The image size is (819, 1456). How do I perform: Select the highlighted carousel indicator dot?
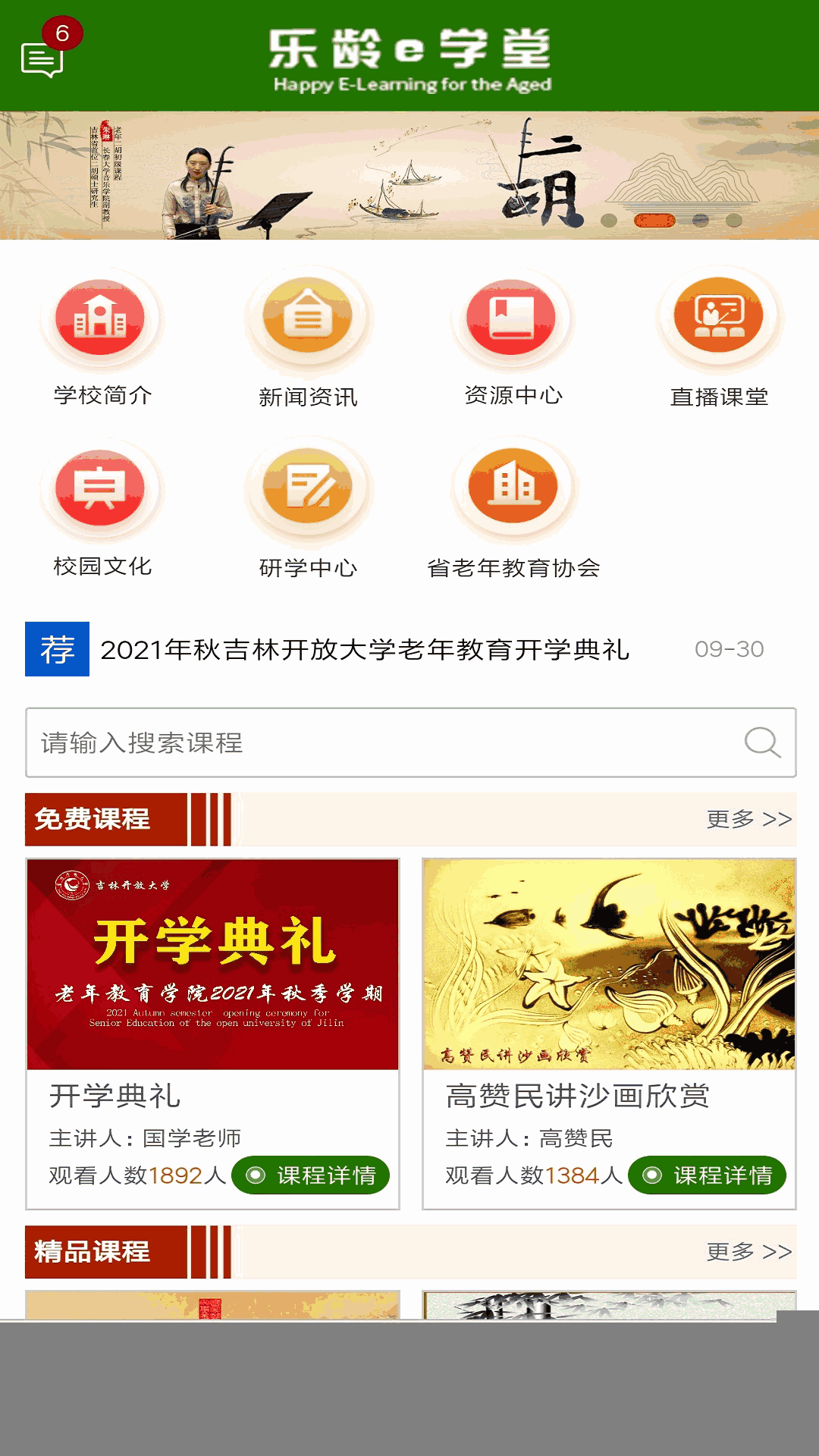click(654, 220)
